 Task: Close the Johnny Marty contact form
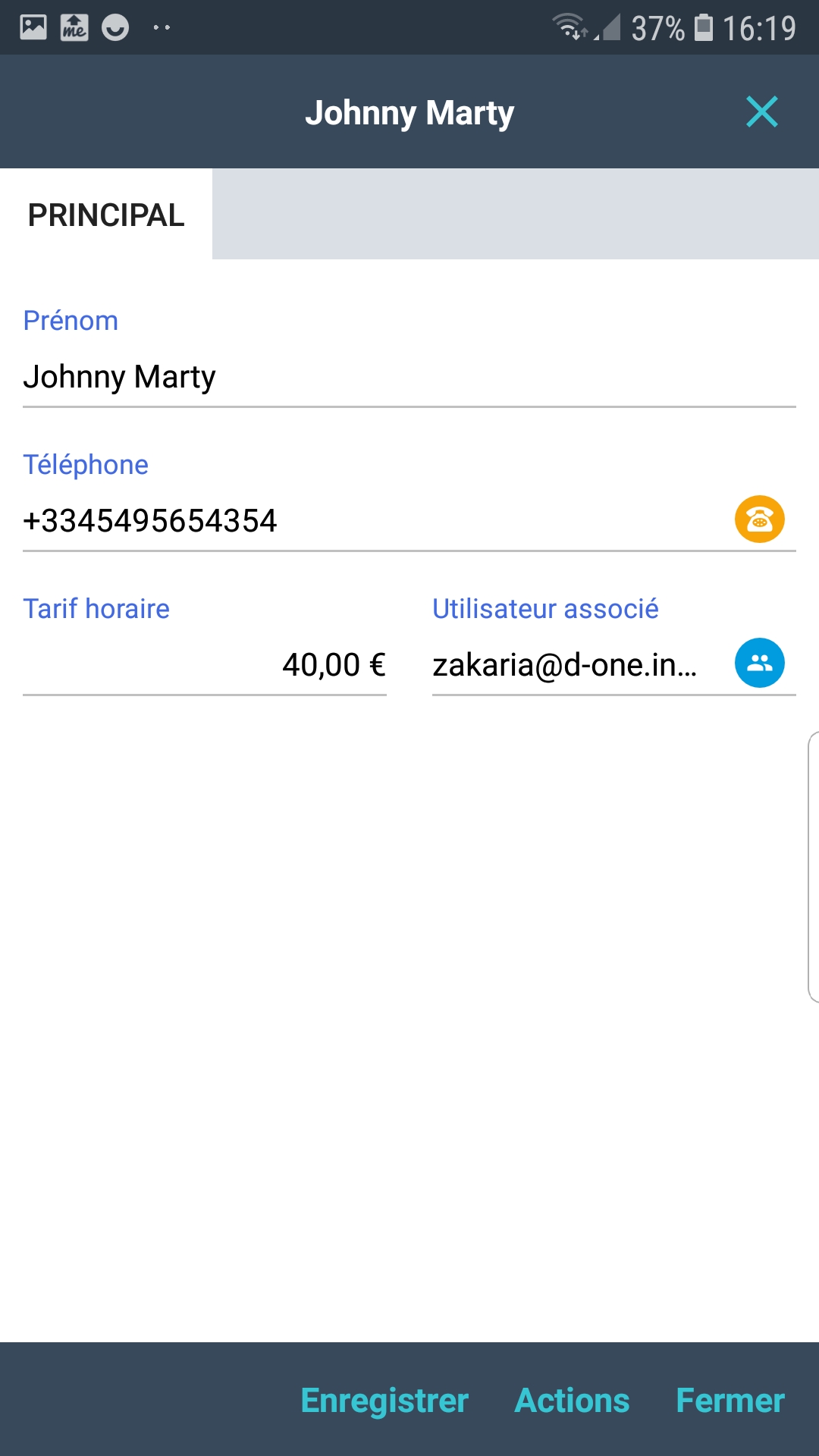pyautogui.click(x=761, y=112)
